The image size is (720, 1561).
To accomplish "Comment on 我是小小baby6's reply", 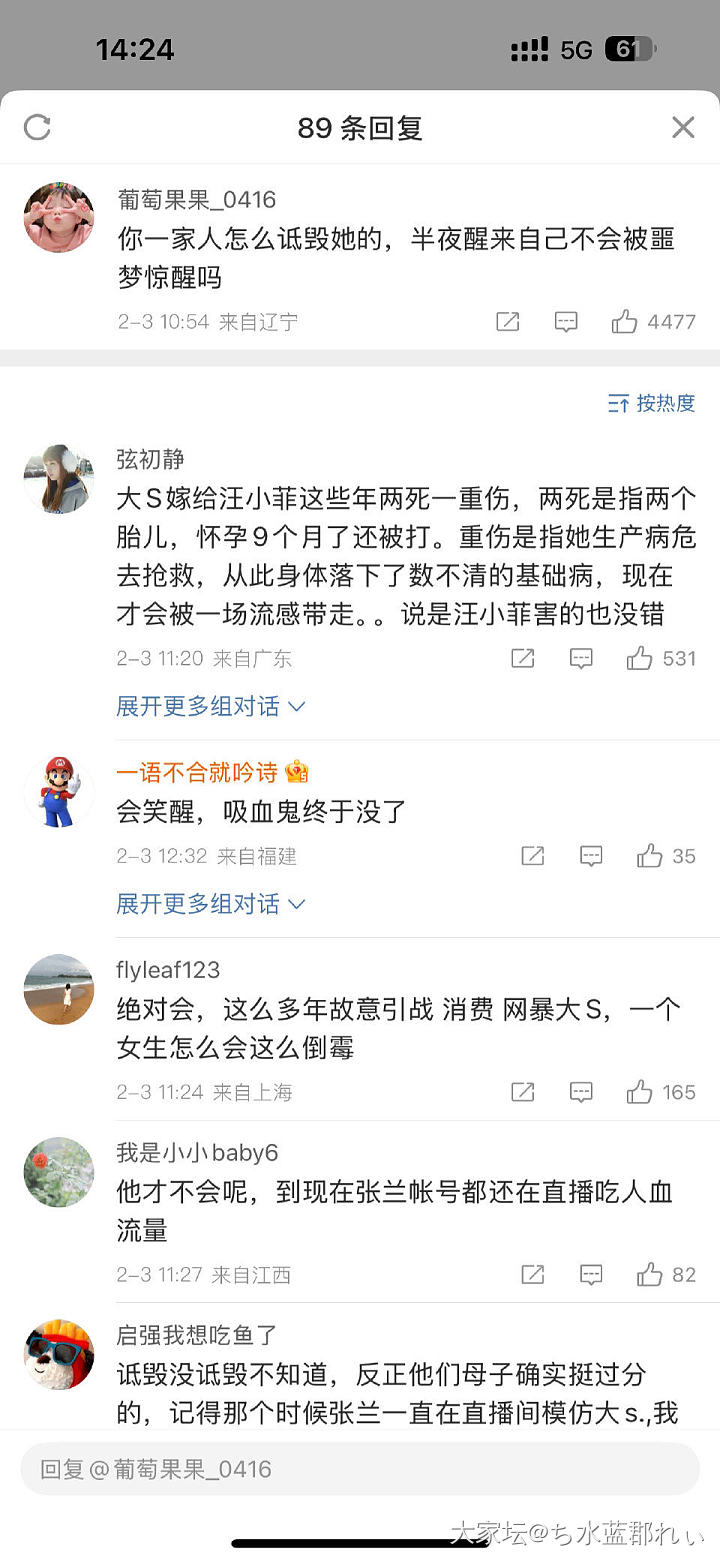I will (x=592, y=1275).
